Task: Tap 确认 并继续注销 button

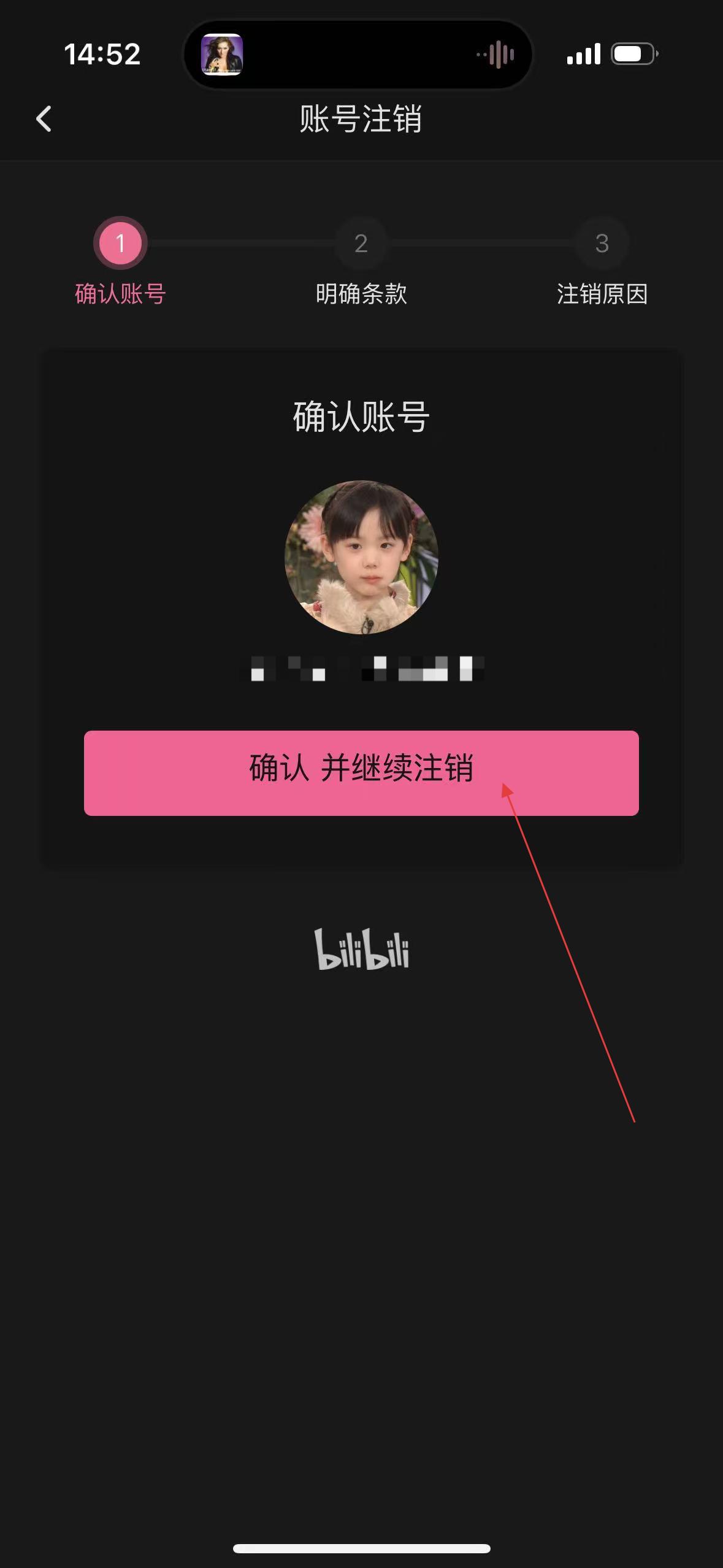Action: (361, 772)
